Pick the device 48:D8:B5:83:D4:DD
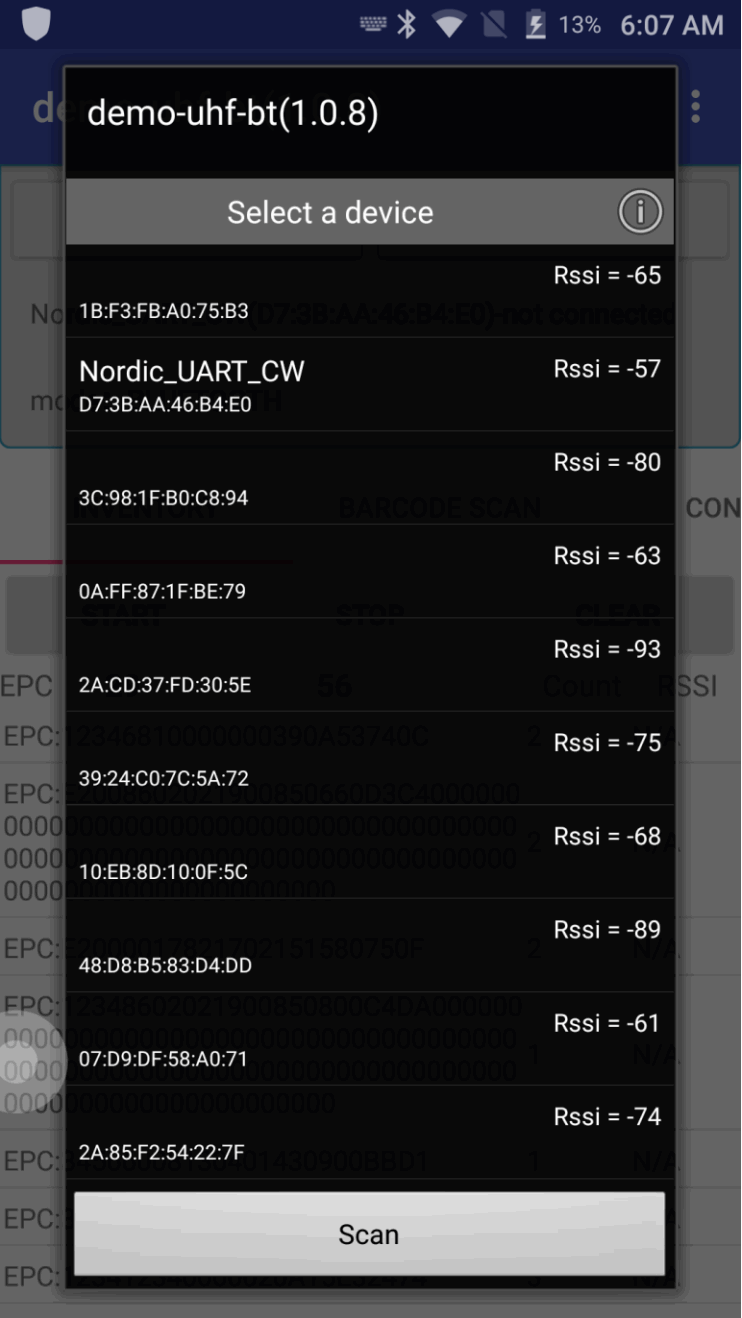The height and width of the screenshot is (1318, 742). click(369, 947)
